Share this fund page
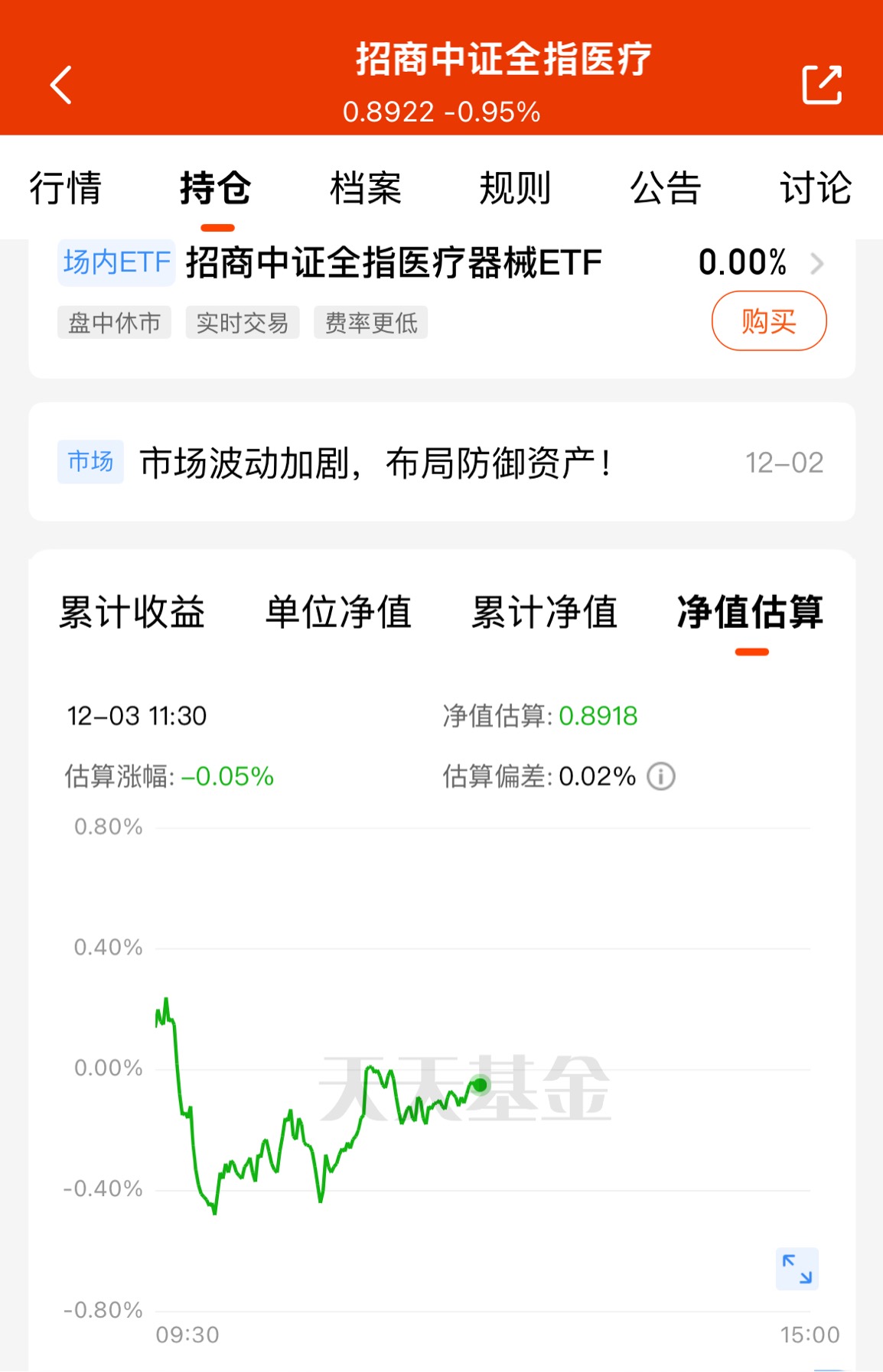This screenshot has width=883, height=1372. point(822,84)
